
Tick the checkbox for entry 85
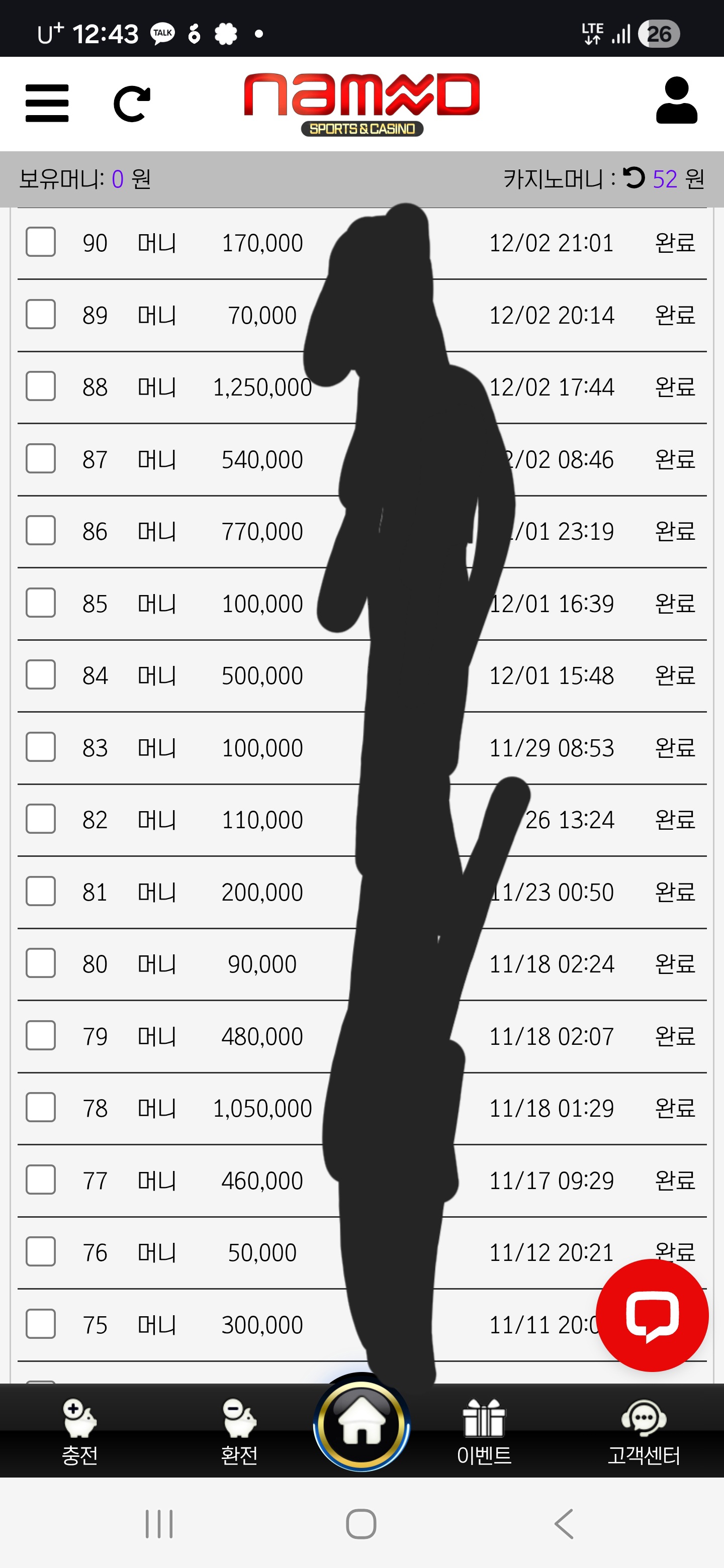coord(41,603)
